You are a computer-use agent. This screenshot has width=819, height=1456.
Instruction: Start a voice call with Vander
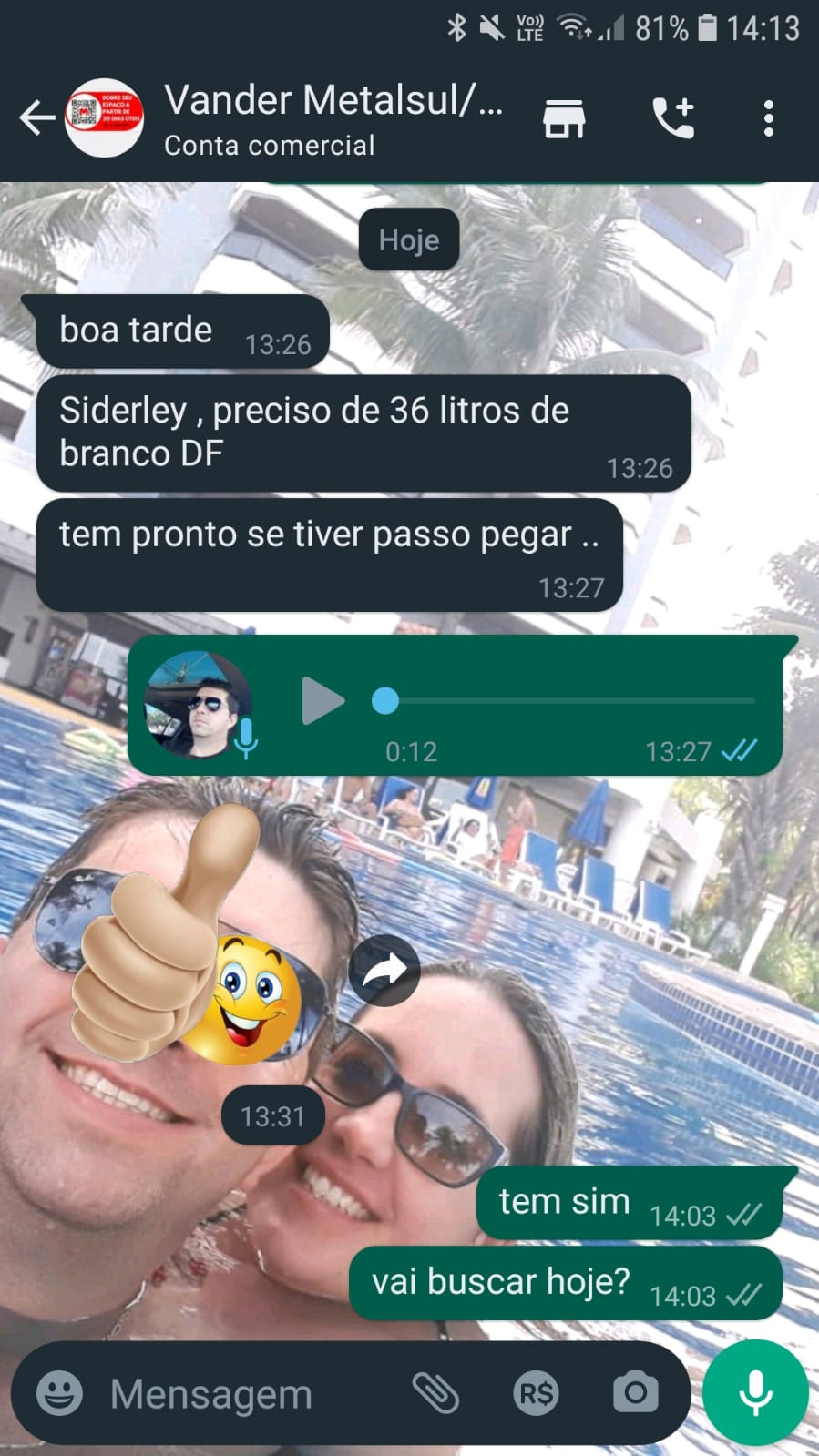[674, 118]
